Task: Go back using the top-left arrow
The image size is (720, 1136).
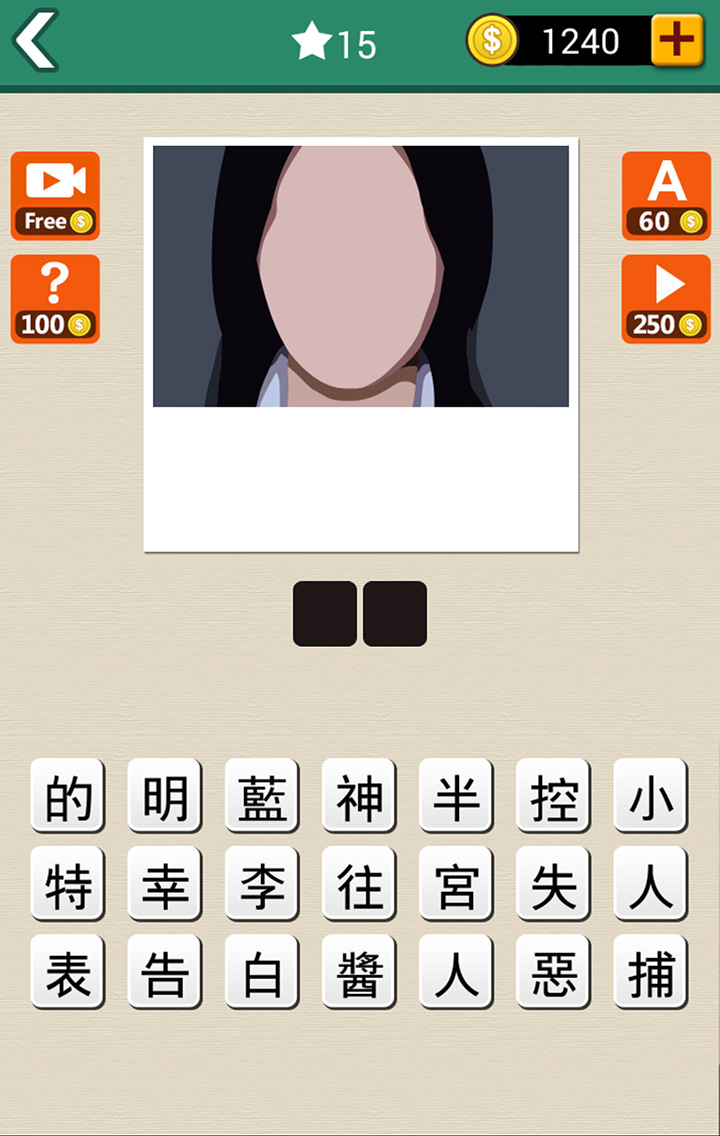Action: coord(36,41)
